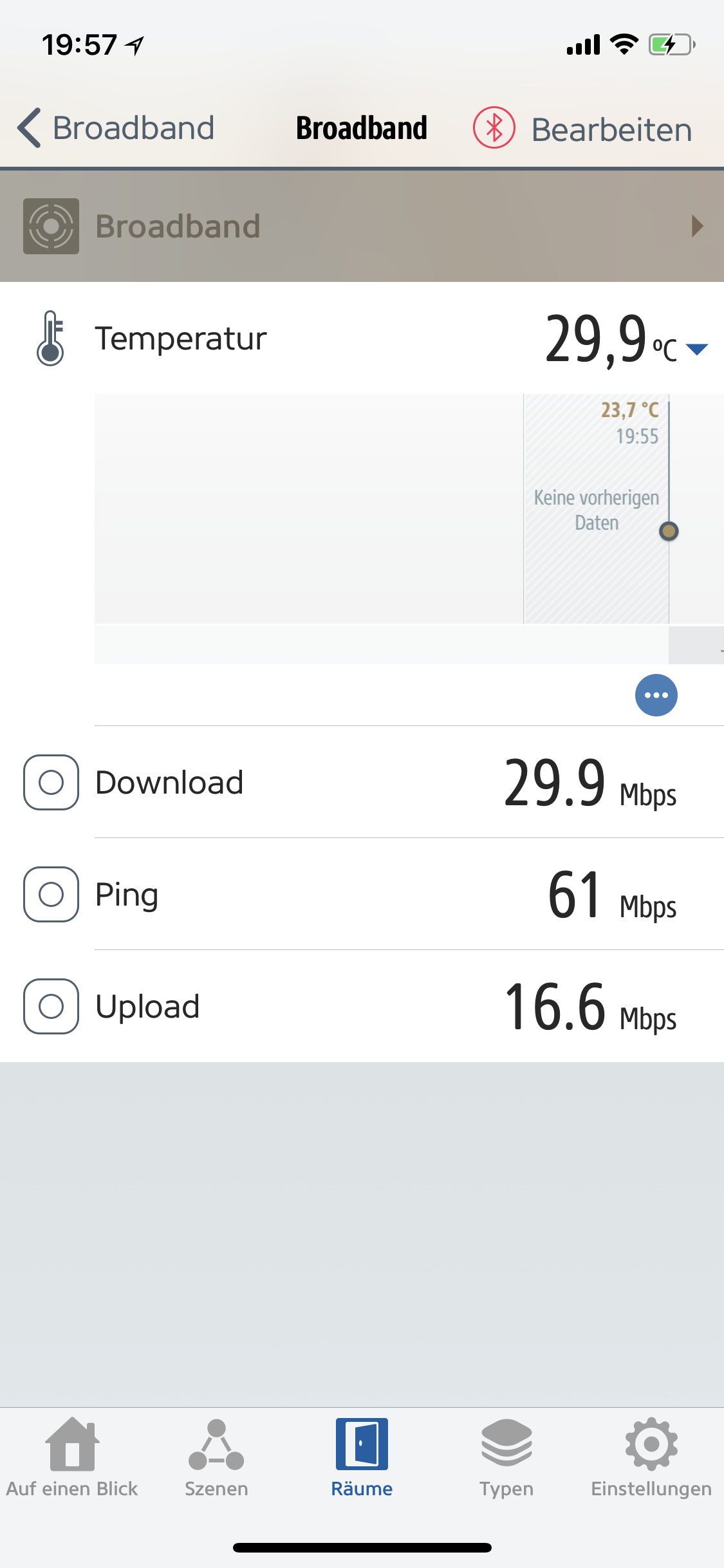Open the Räume tab
724x1568 pixels.
pos(362,1457)
